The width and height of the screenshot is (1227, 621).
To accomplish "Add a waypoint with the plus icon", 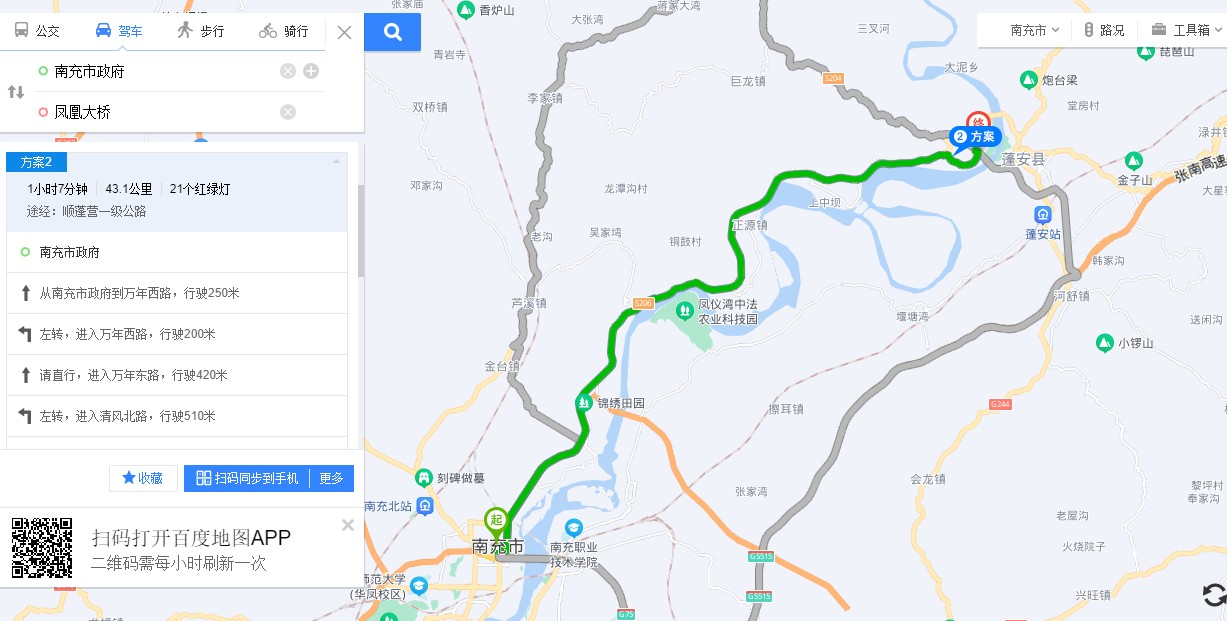I will tap(311, 71).
